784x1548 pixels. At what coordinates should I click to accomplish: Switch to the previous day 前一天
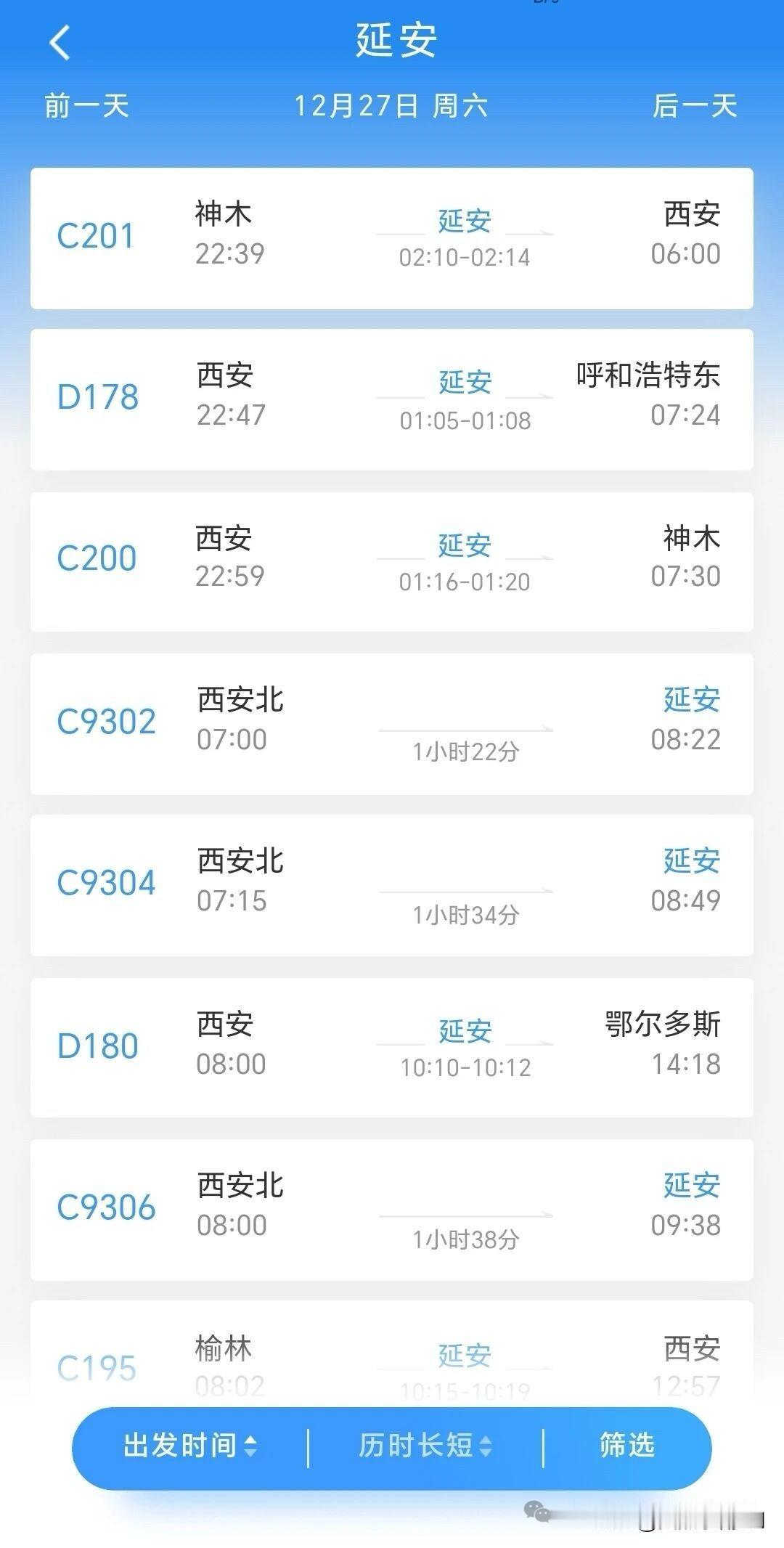86,106
